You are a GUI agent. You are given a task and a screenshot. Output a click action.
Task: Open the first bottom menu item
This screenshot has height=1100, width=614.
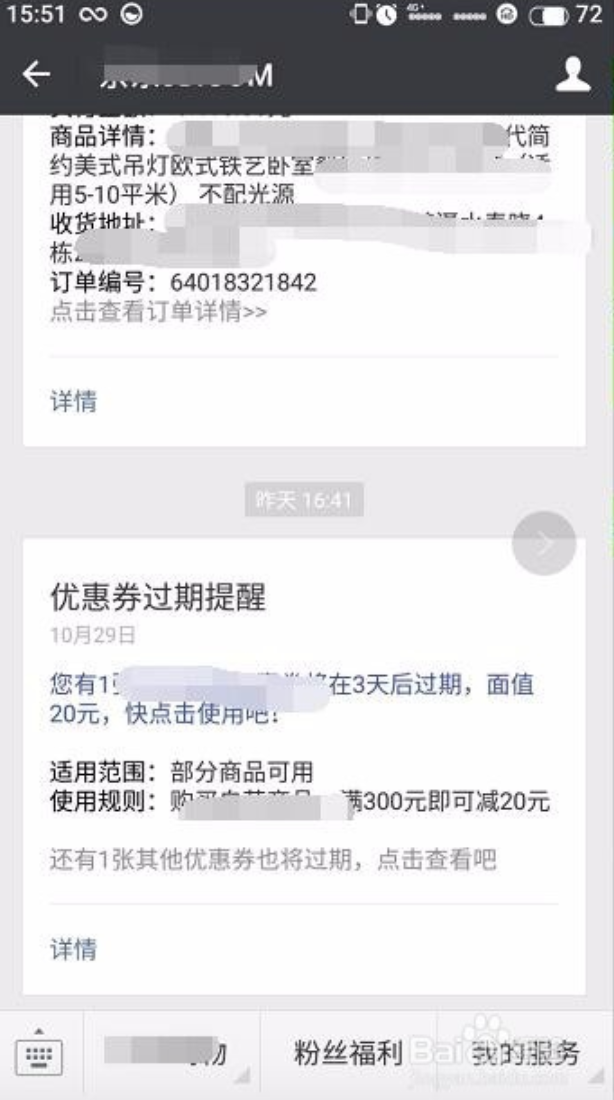(170, 1053)
